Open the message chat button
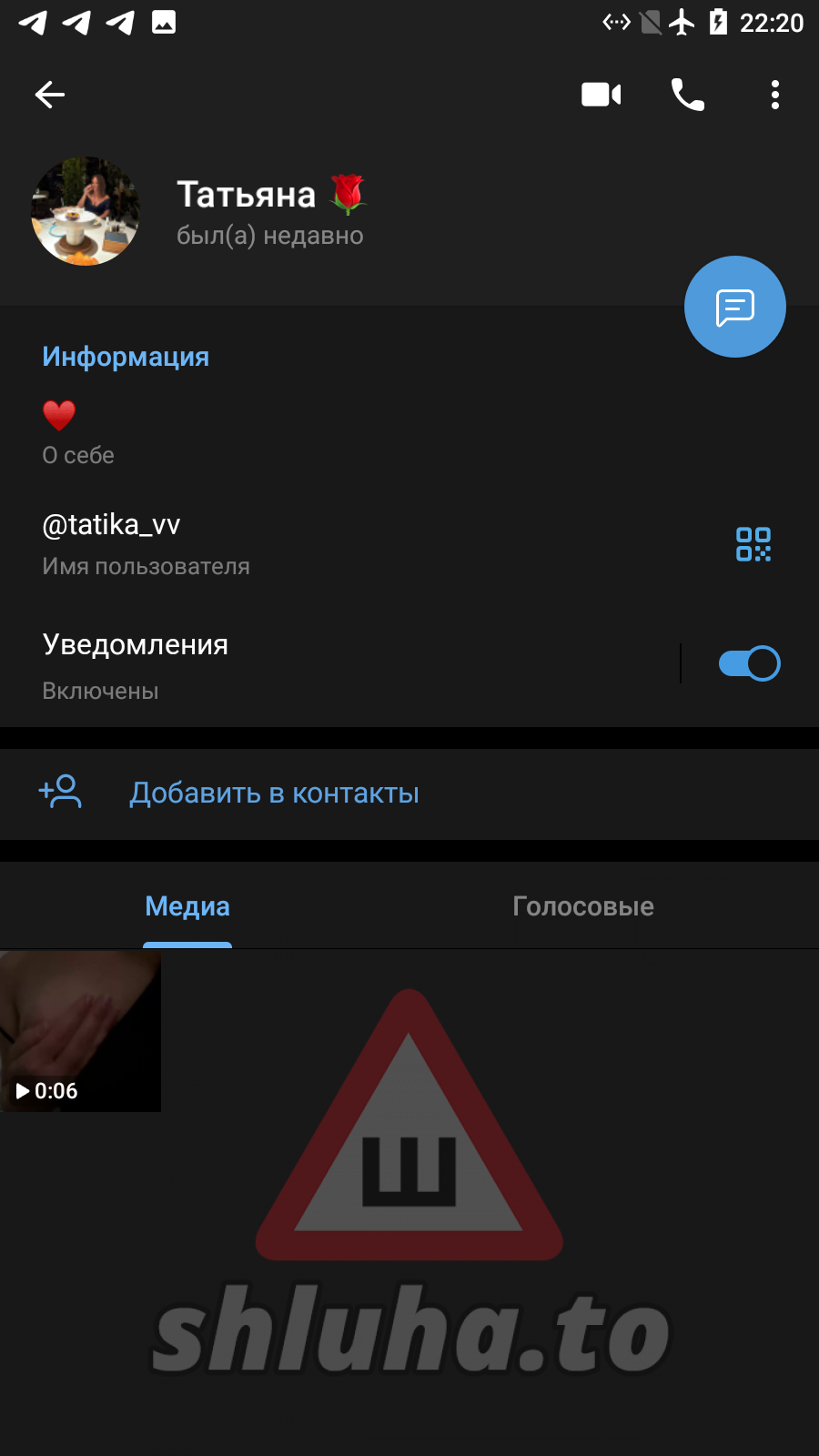Image resolution: width=819 pixels, height=1456 pixels. tap(735, 307)
